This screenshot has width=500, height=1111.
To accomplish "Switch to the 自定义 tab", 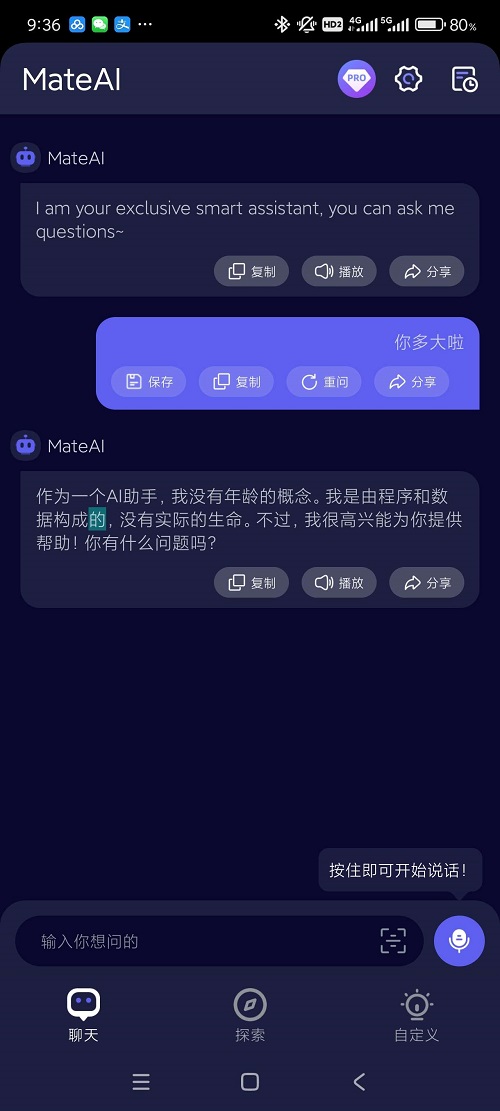I will tap(416, 1015).
